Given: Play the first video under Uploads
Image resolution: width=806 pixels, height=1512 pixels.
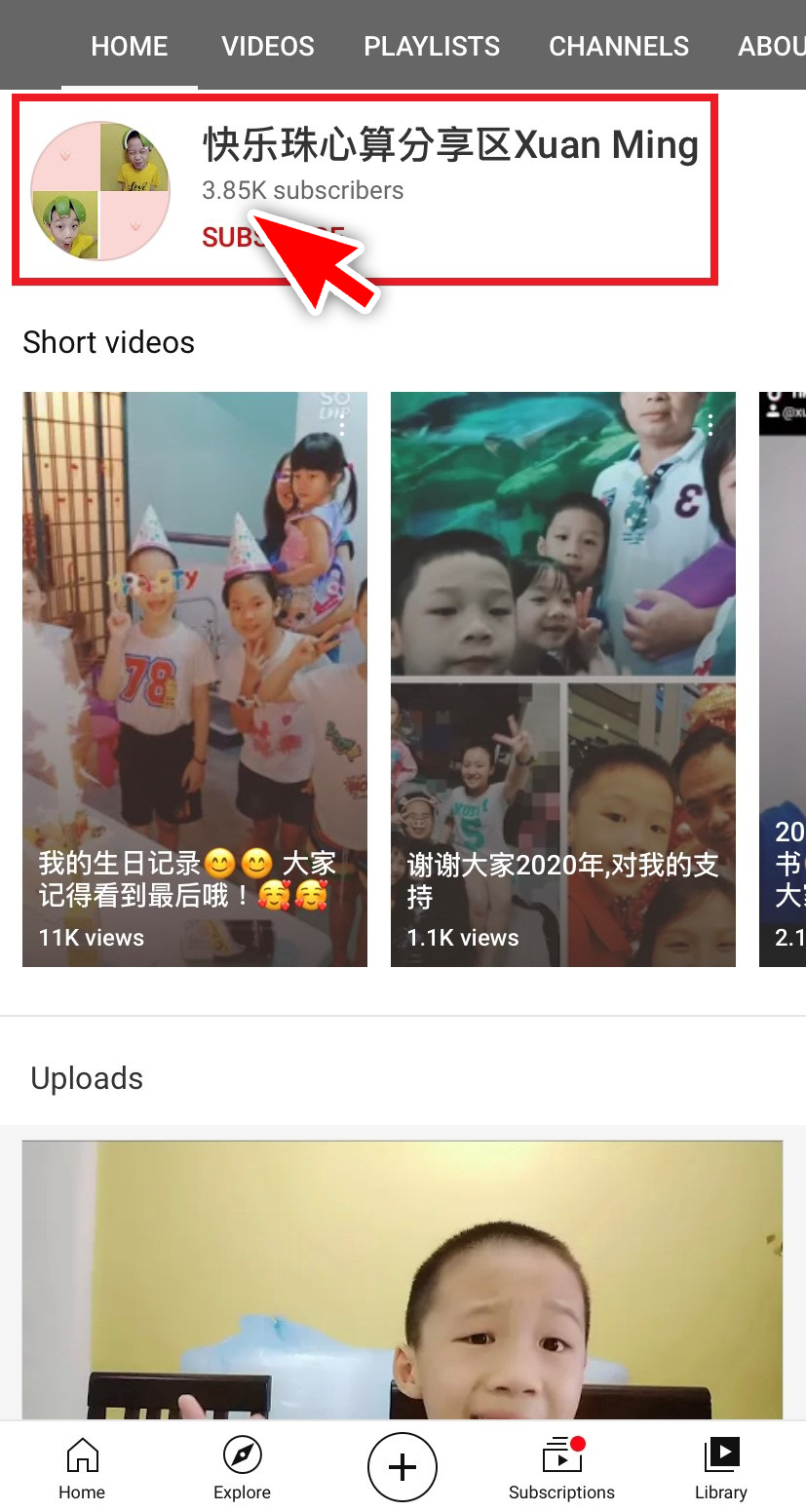Looking at the screenshot, I should click(x=402, y=1277).
